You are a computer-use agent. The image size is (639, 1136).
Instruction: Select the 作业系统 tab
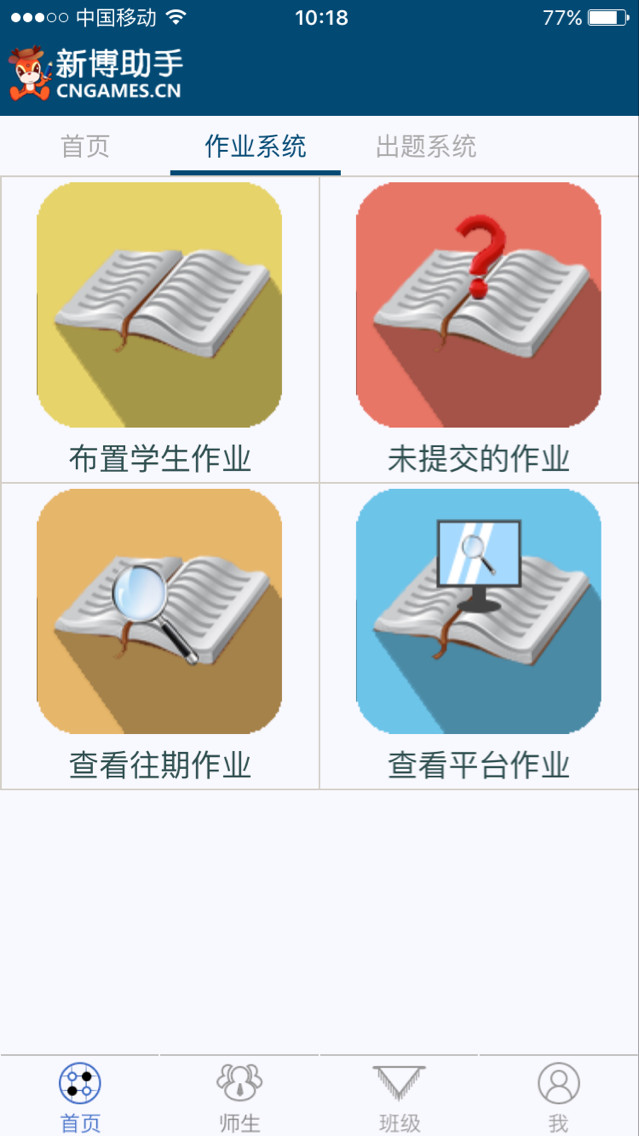click(x=255, y=147)
